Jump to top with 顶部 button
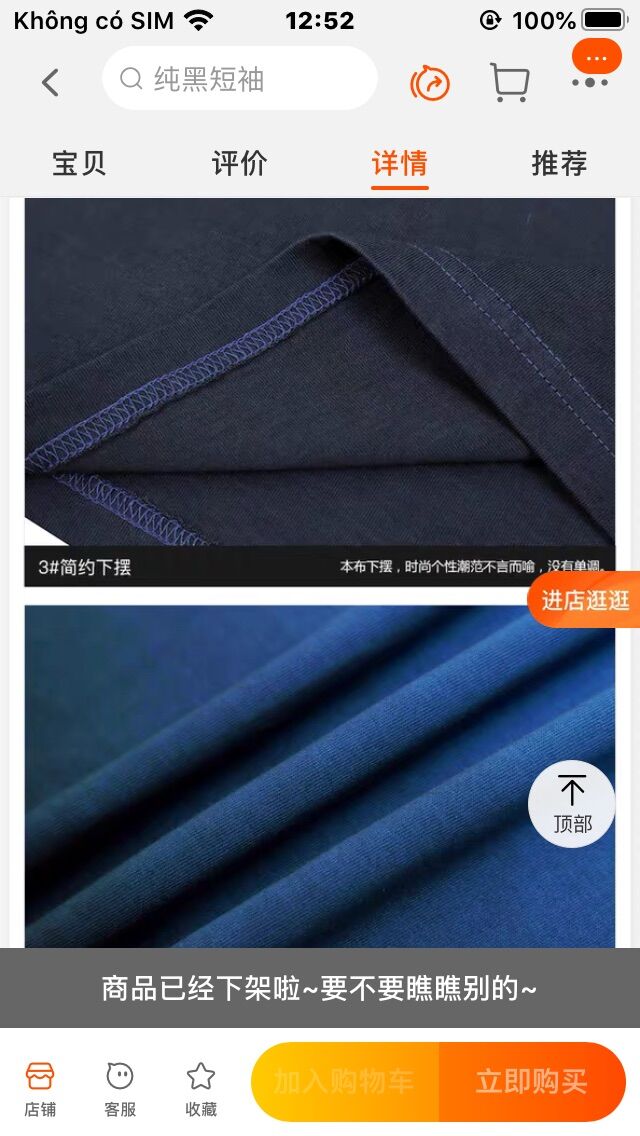 click(572, 803)
